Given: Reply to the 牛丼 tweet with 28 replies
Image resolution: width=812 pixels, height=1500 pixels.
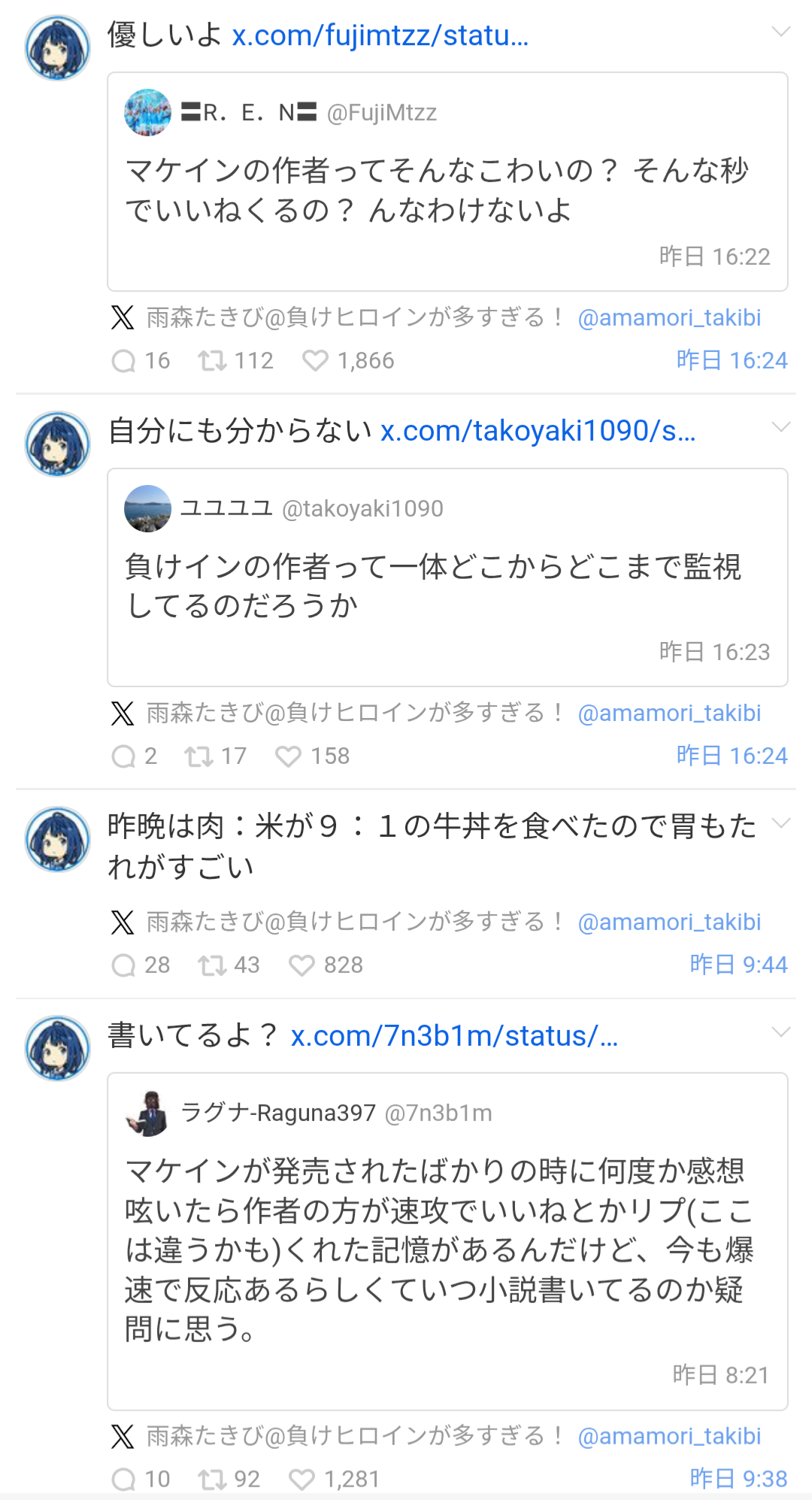Looking at the screenshot, I should click(x=123, y=965).
